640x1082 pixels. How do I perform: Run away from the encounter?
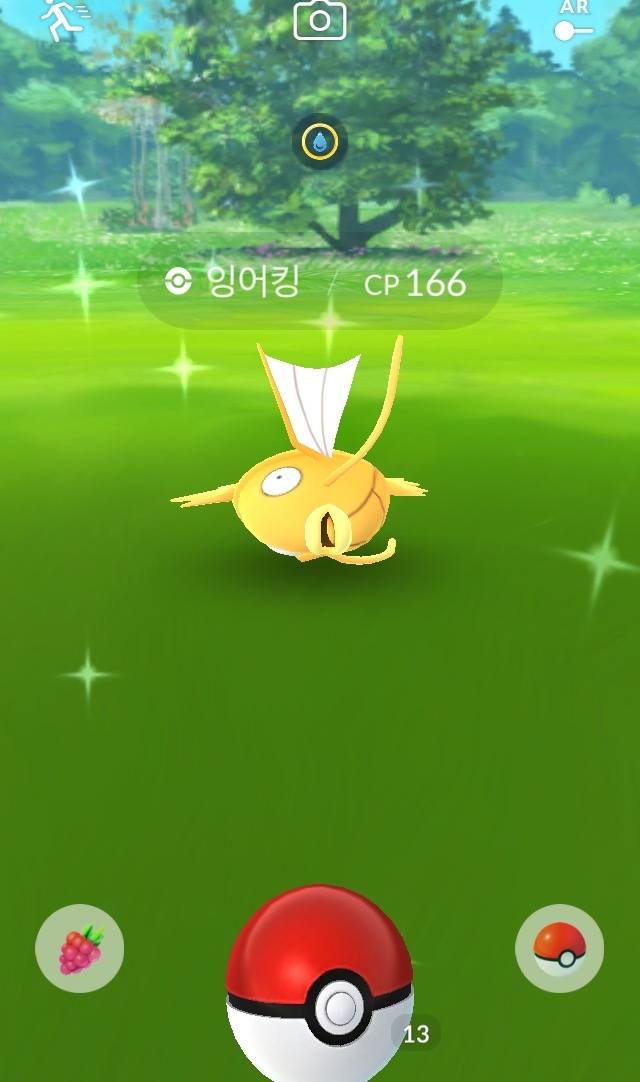pyautogui.click(x=63, y=18)
